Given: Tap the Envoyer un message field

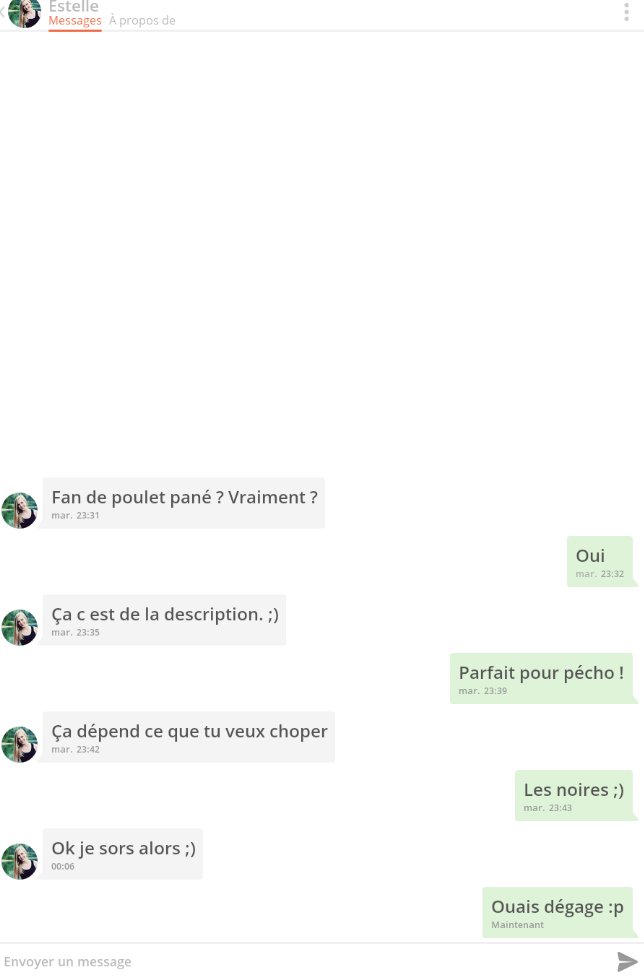Looking at the screenshot, I should (x=300, y=961).
